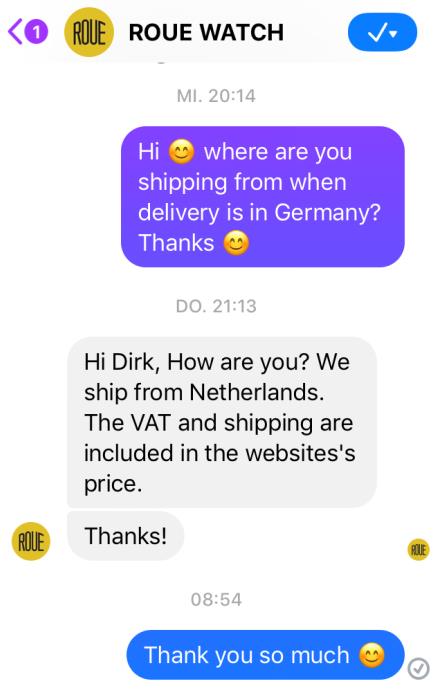Open ROUE WATCH profile from header avatar

click(x=89, y=32)
